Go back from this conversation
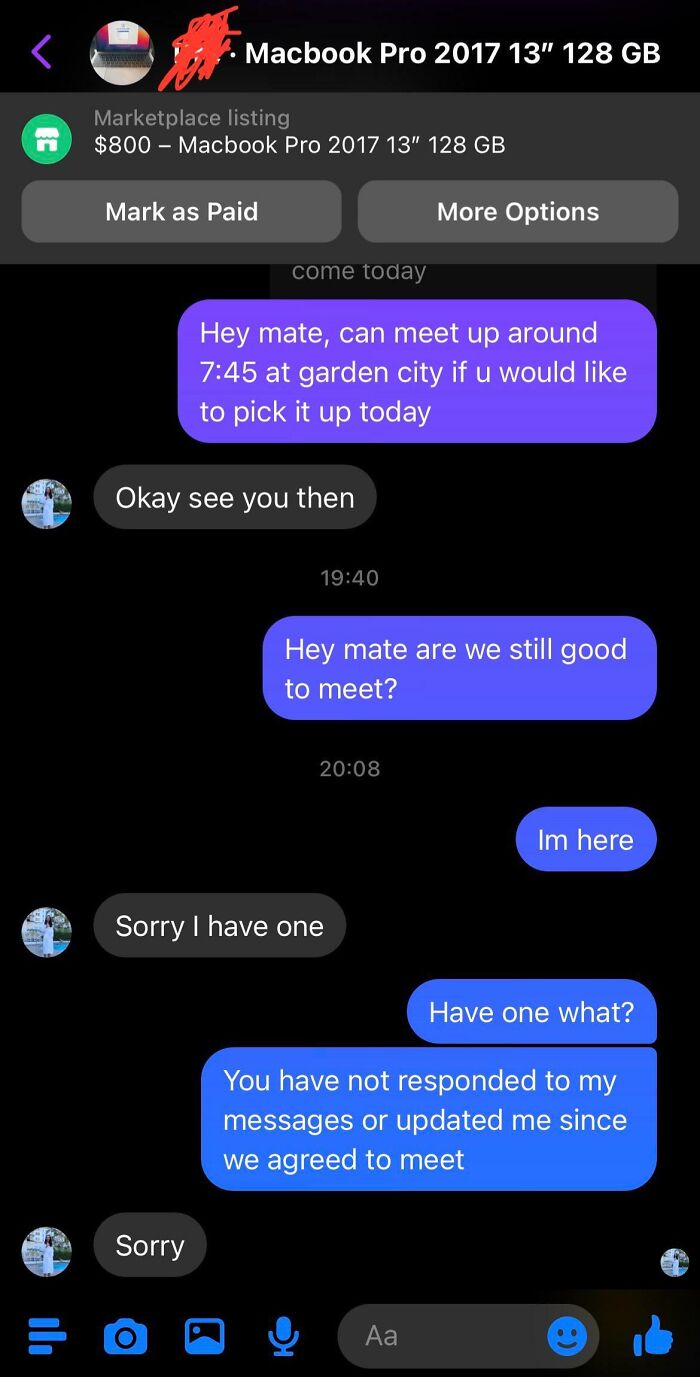The width and height of the screenshot is (700, 1377). (41, 51)
